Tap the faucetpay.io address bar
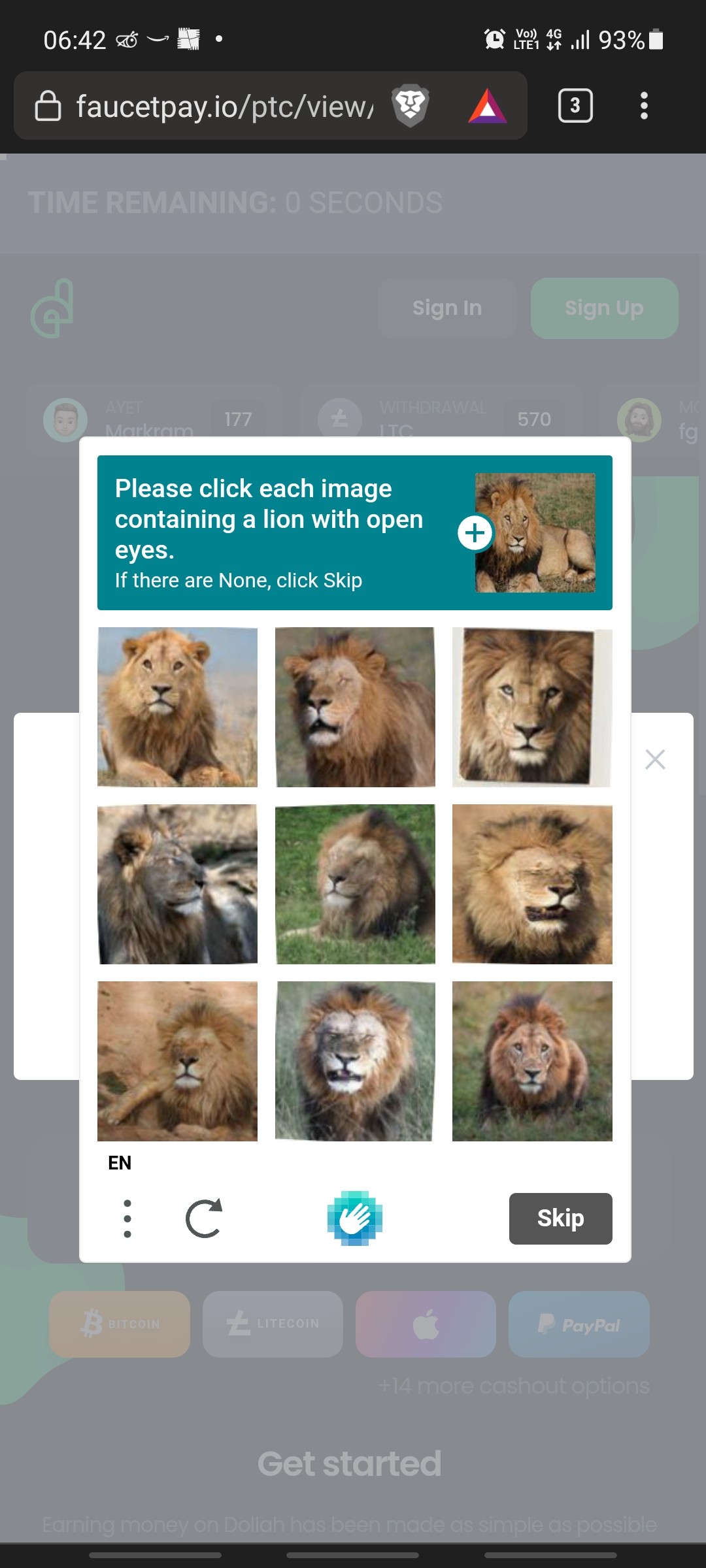The width and height of the screenshot is (706, 1568). pyautogui.click(x=225, y=106)
